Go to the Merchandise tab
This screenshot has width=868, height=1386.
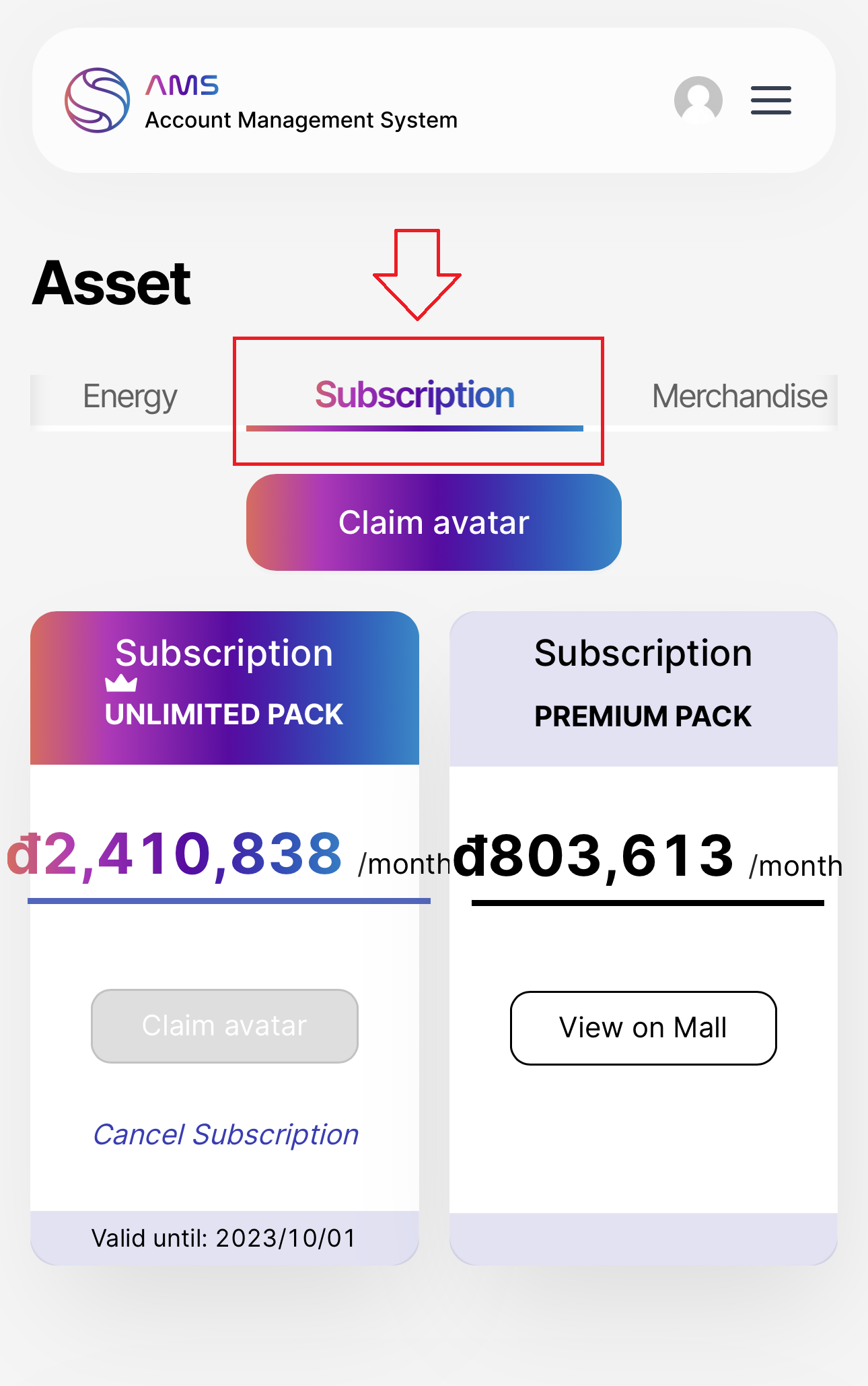(x=739, y=396)
